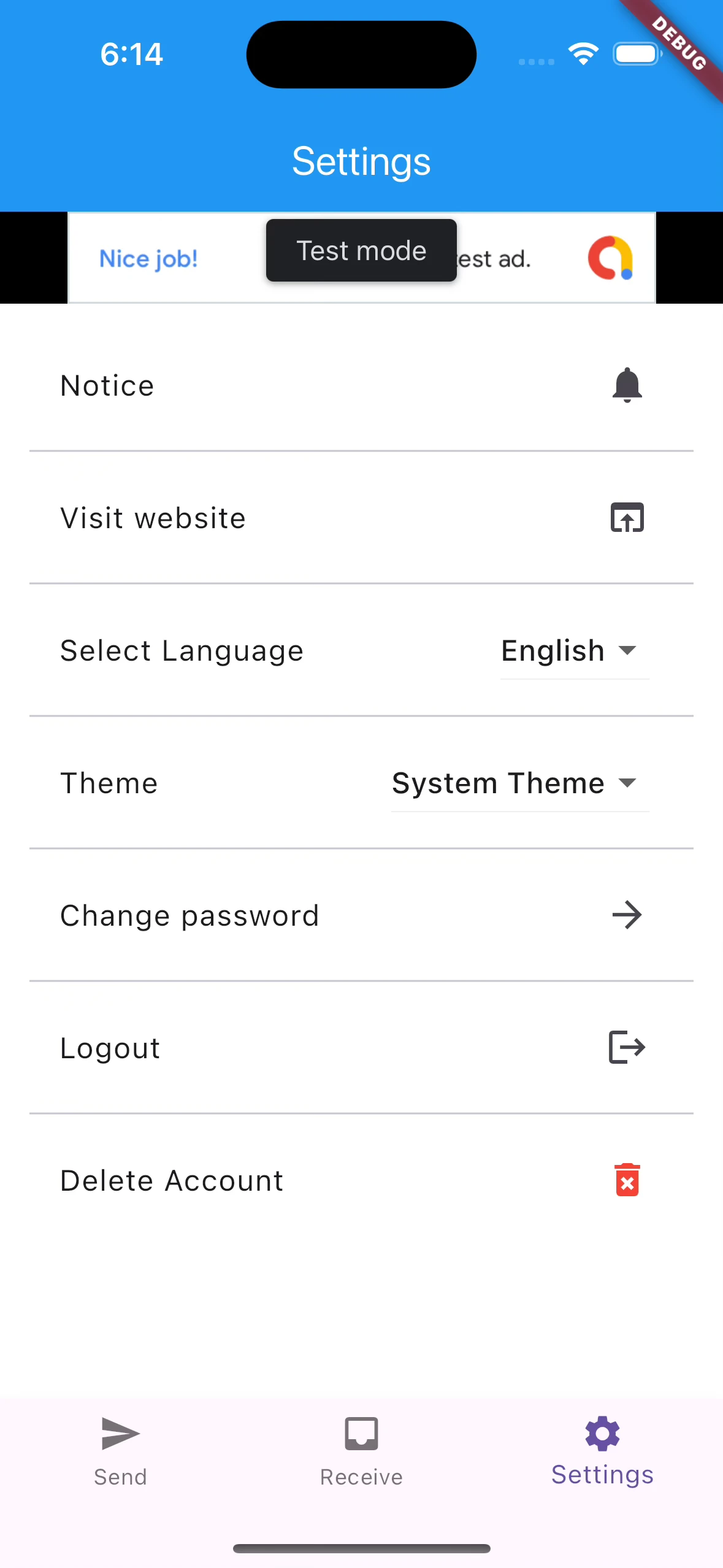Select Delete Account
The width and height of the screenshot is (723, 1568).
[361, 1180]
